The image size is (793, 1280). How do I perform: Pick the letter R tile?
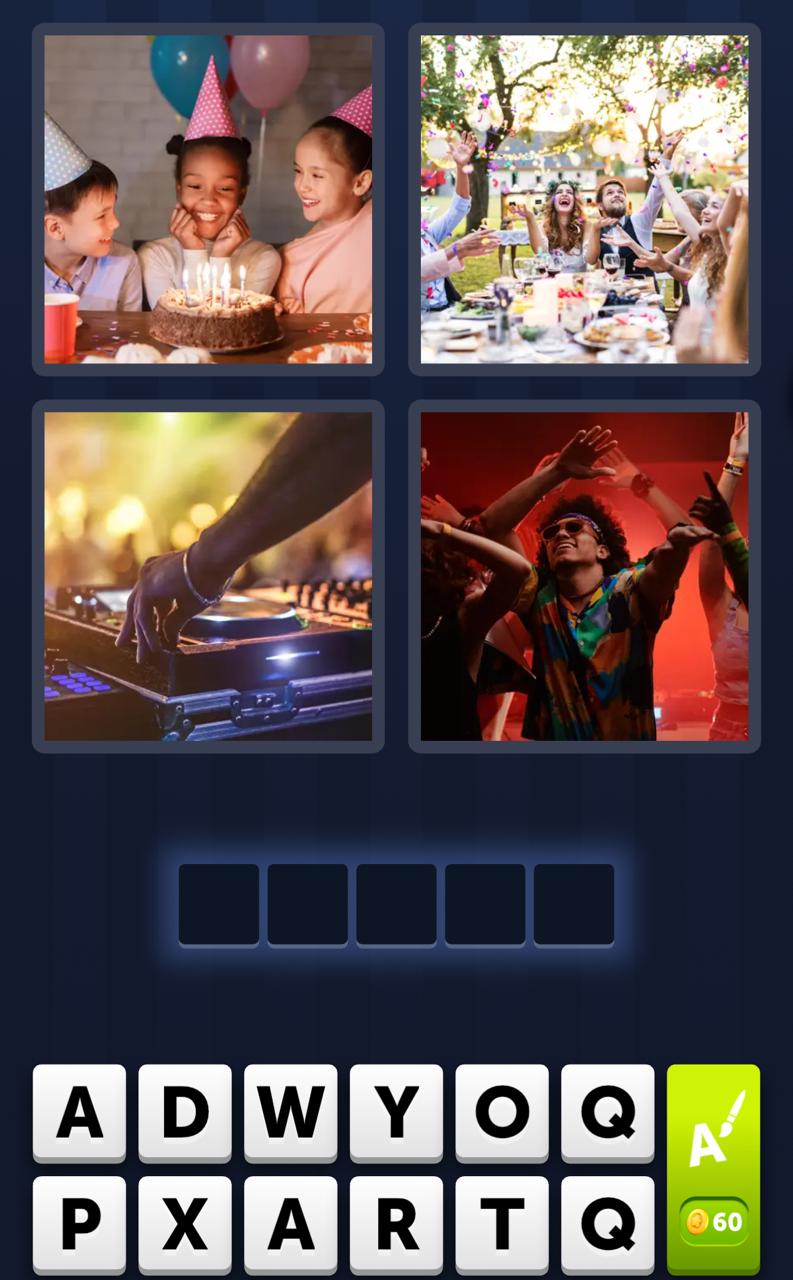point(396,1223)
